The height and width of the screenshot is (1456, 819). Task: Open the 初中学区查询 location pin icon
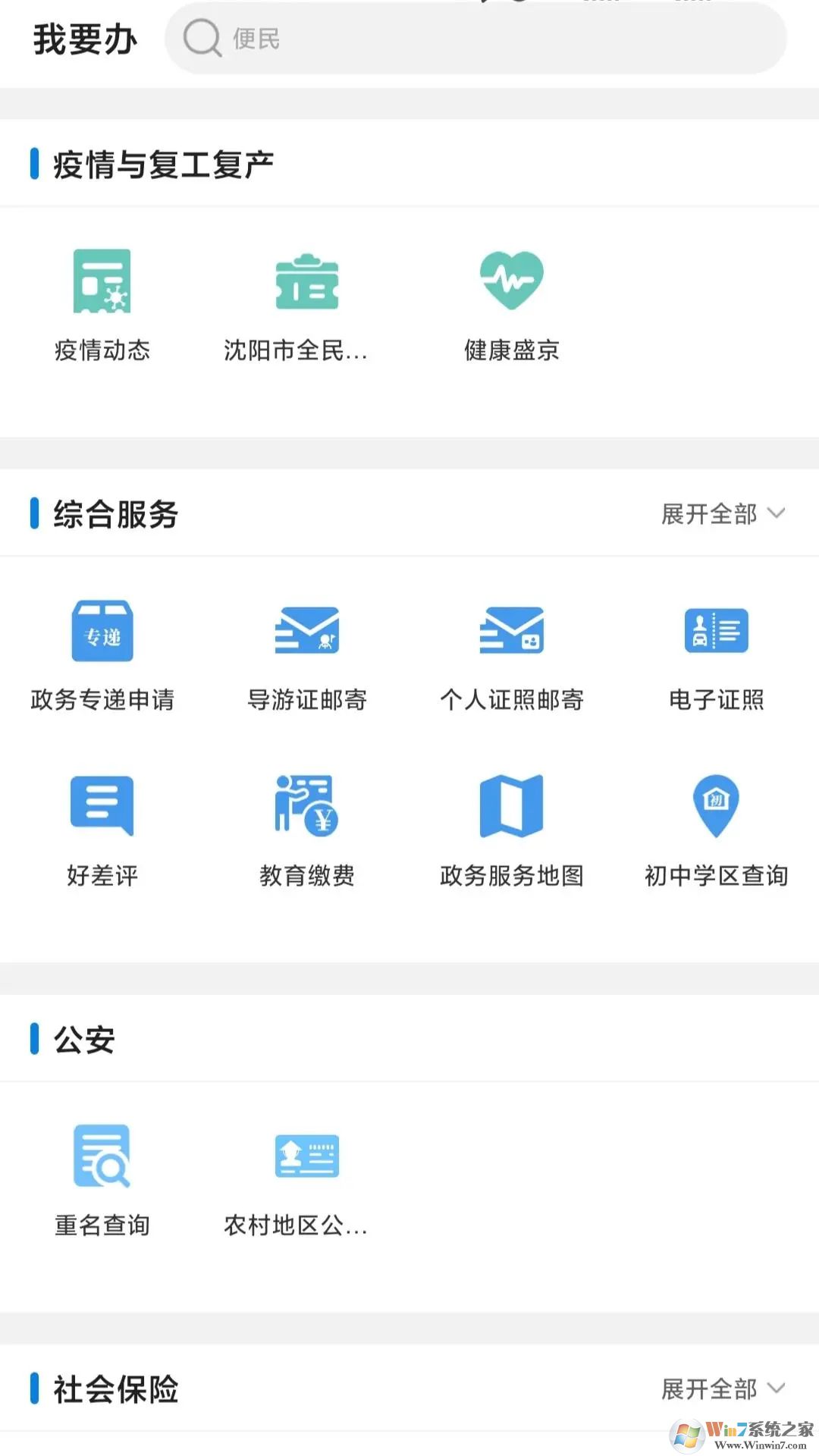coord(717,806)
